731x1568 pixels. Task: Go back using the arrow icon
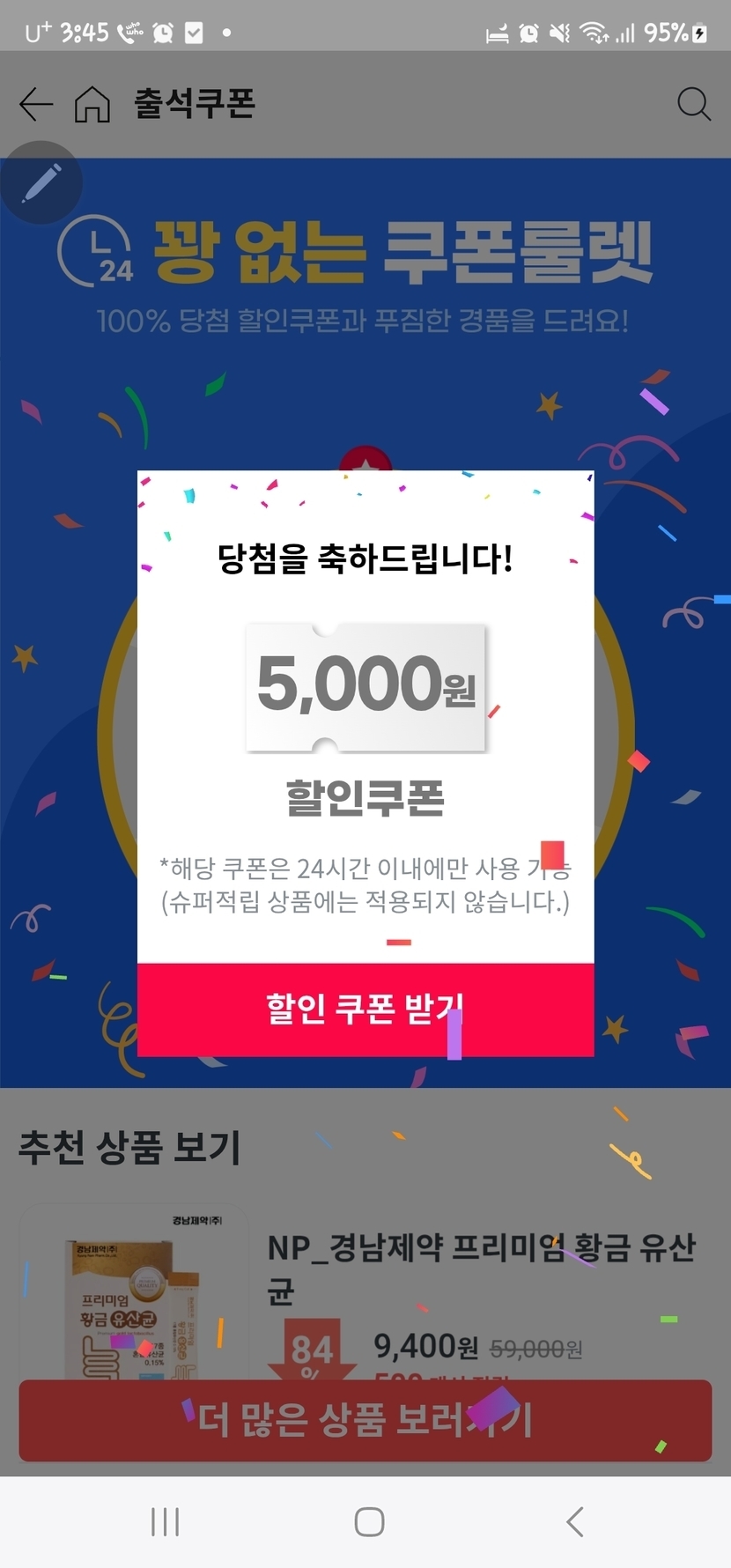[36, 104]
